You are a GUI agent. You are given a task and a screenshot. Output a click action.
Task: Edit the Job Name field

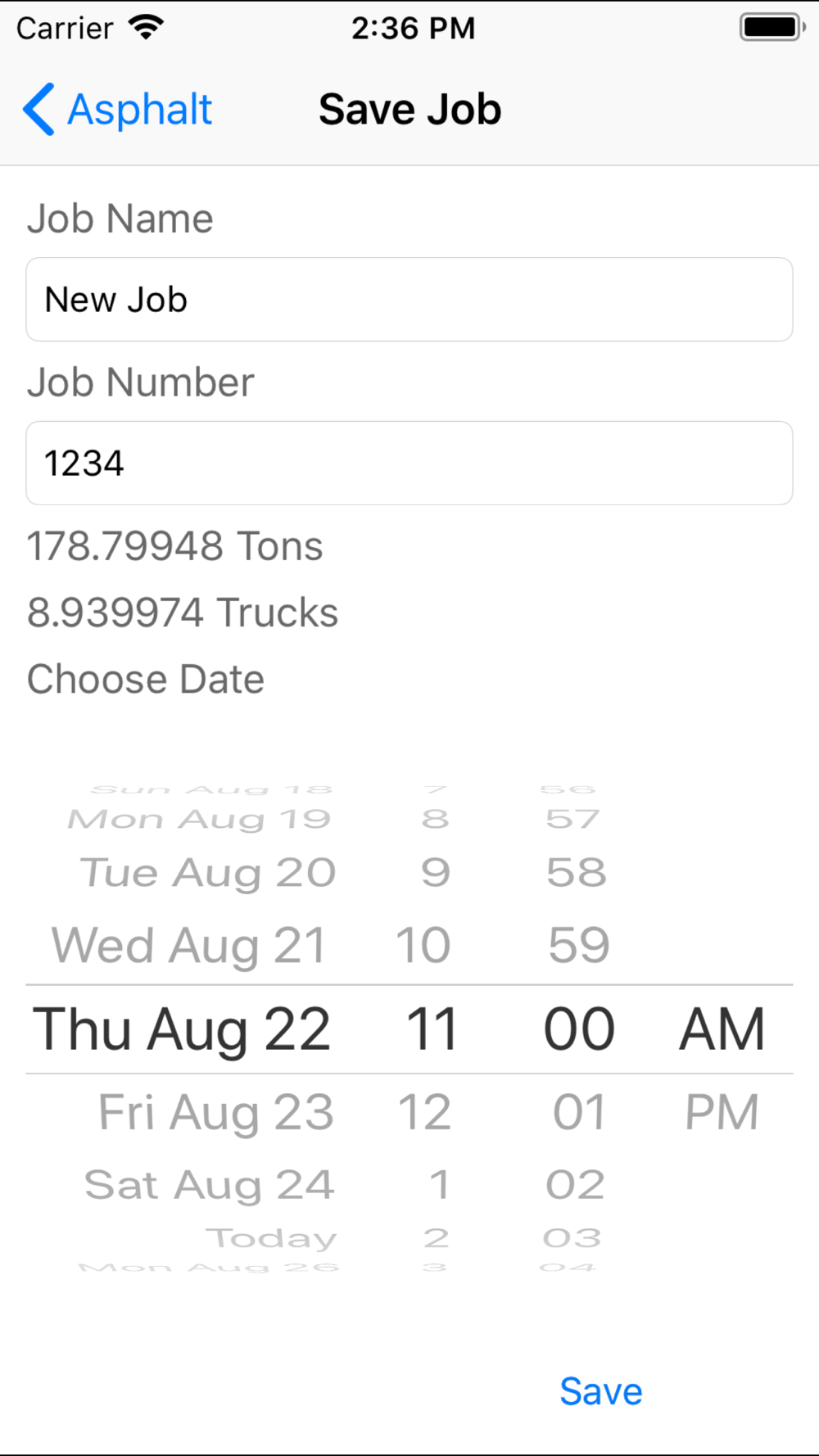pyautogui.click(x=409, y=300)
